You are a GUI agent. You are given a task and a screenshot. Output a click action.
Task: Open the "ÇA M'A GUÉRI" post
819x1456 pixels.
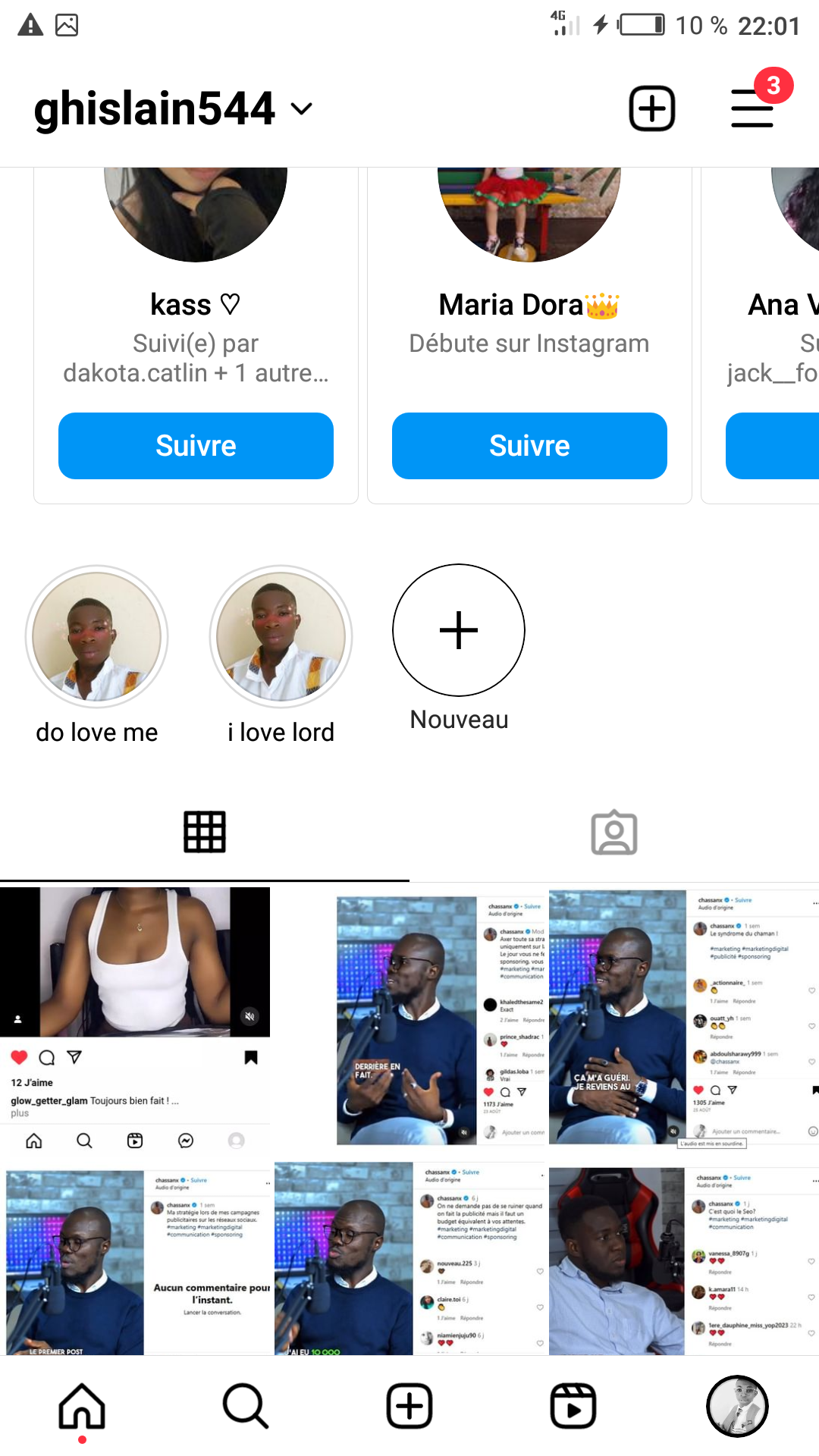point(682,1020)
